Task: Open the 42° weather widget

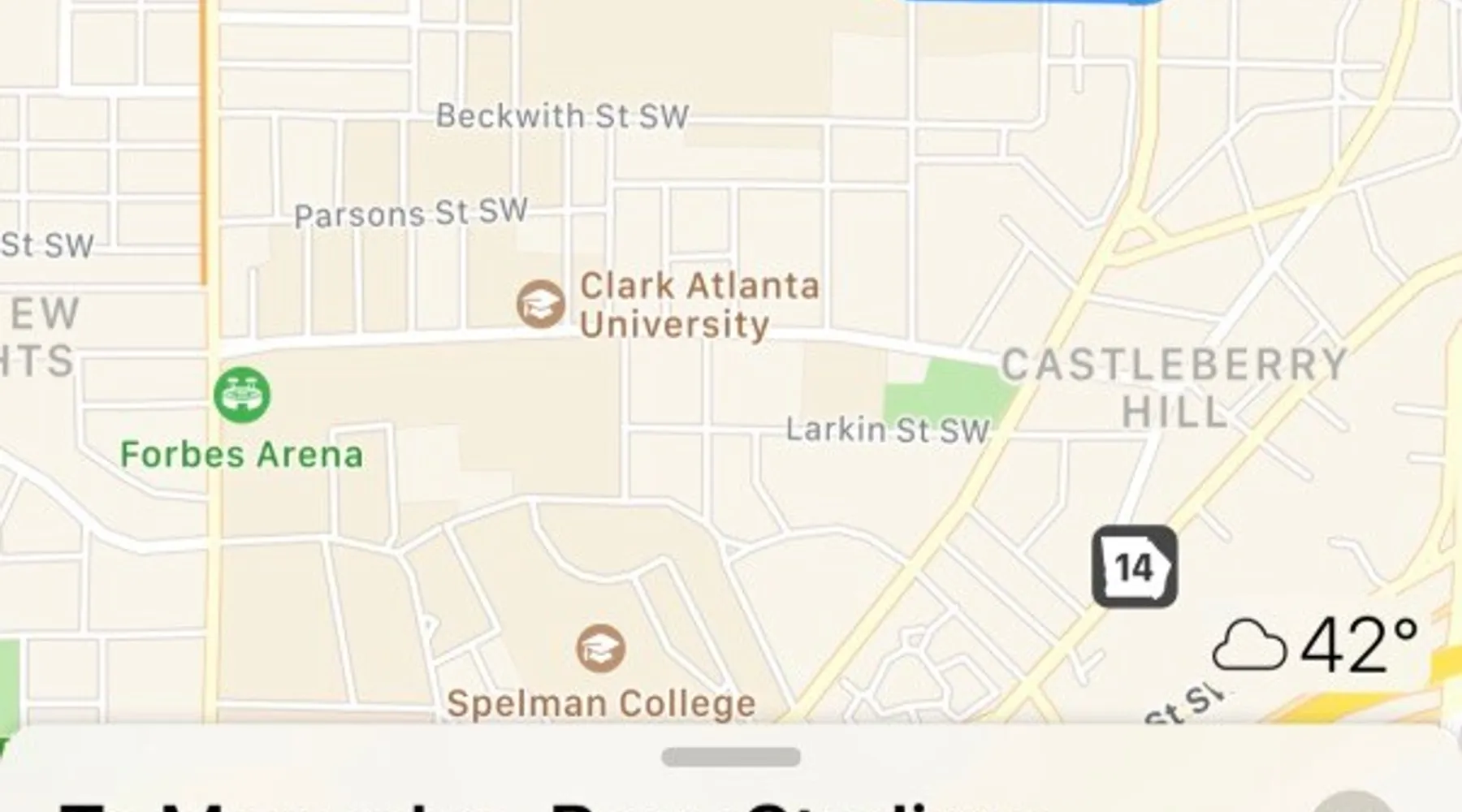Action: (1316, 646)
